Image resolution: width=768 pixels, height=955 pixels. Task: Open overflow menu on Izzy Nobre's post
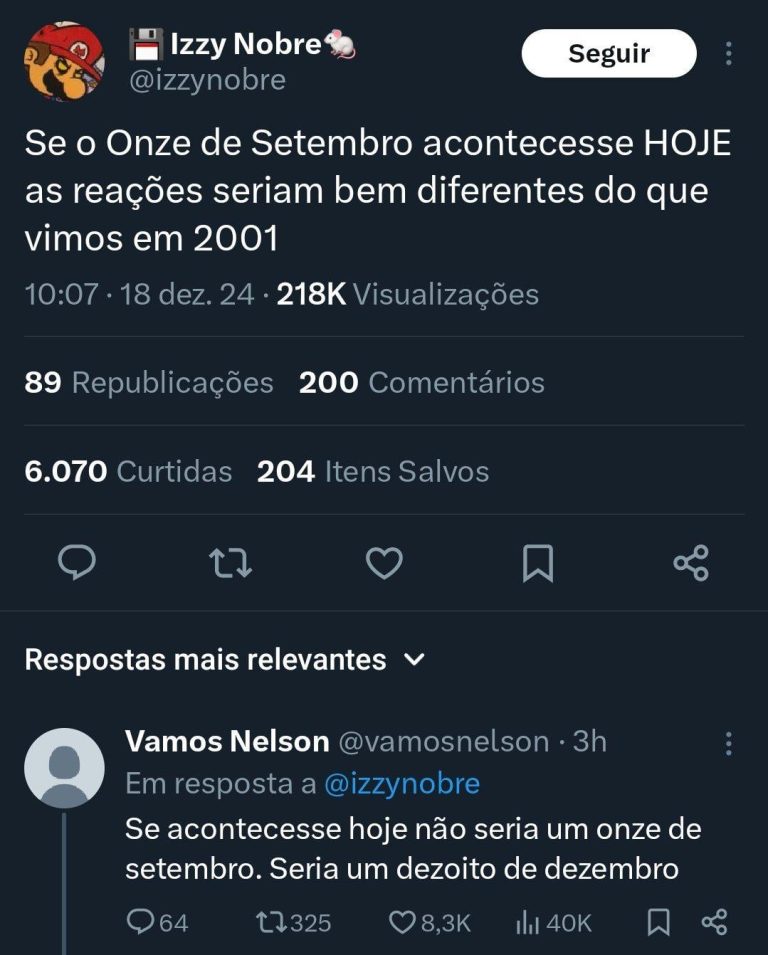pyautogui.click(x=729, y=53)
